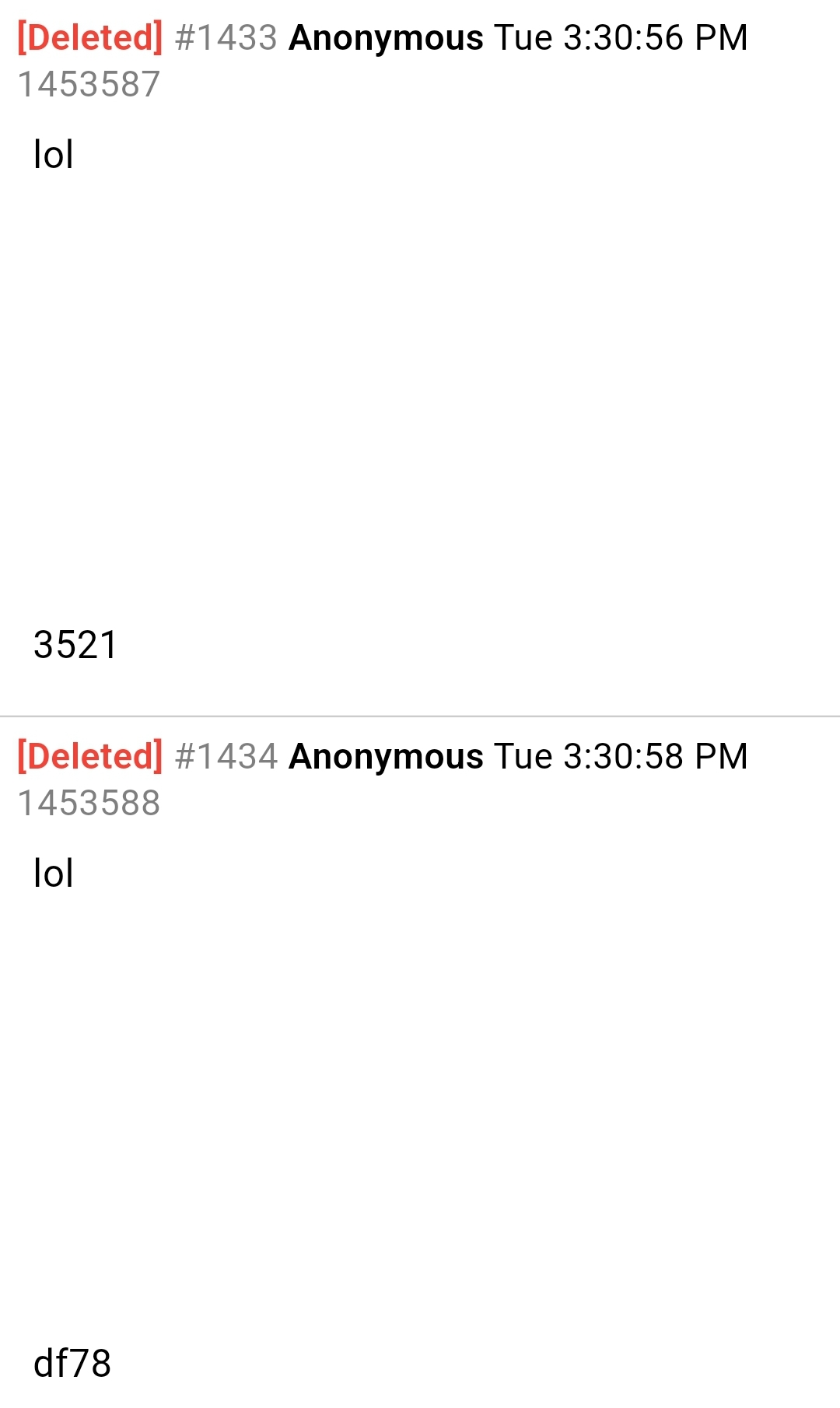
Task: Open post number #1434
Action: pyautogui.click(x=226, y=757)
